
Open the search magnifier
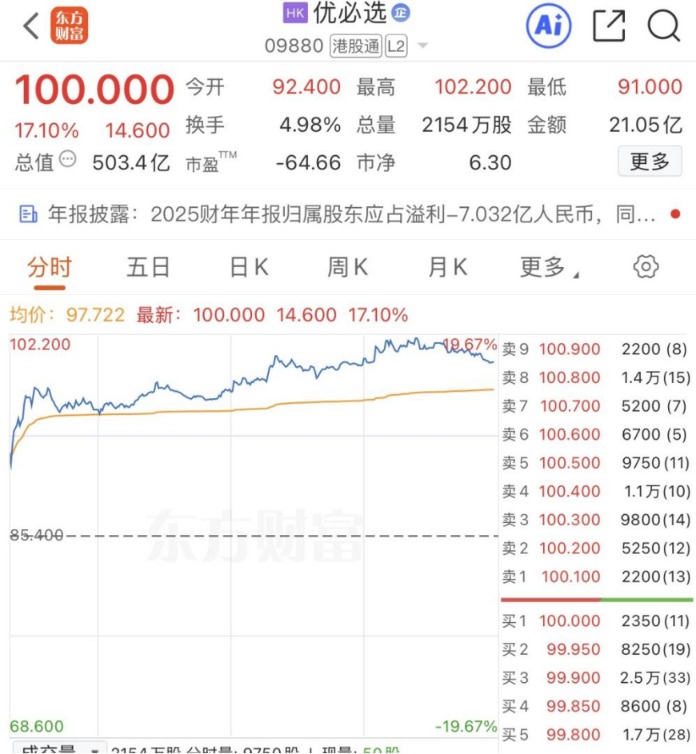click(x=664, y=26)
